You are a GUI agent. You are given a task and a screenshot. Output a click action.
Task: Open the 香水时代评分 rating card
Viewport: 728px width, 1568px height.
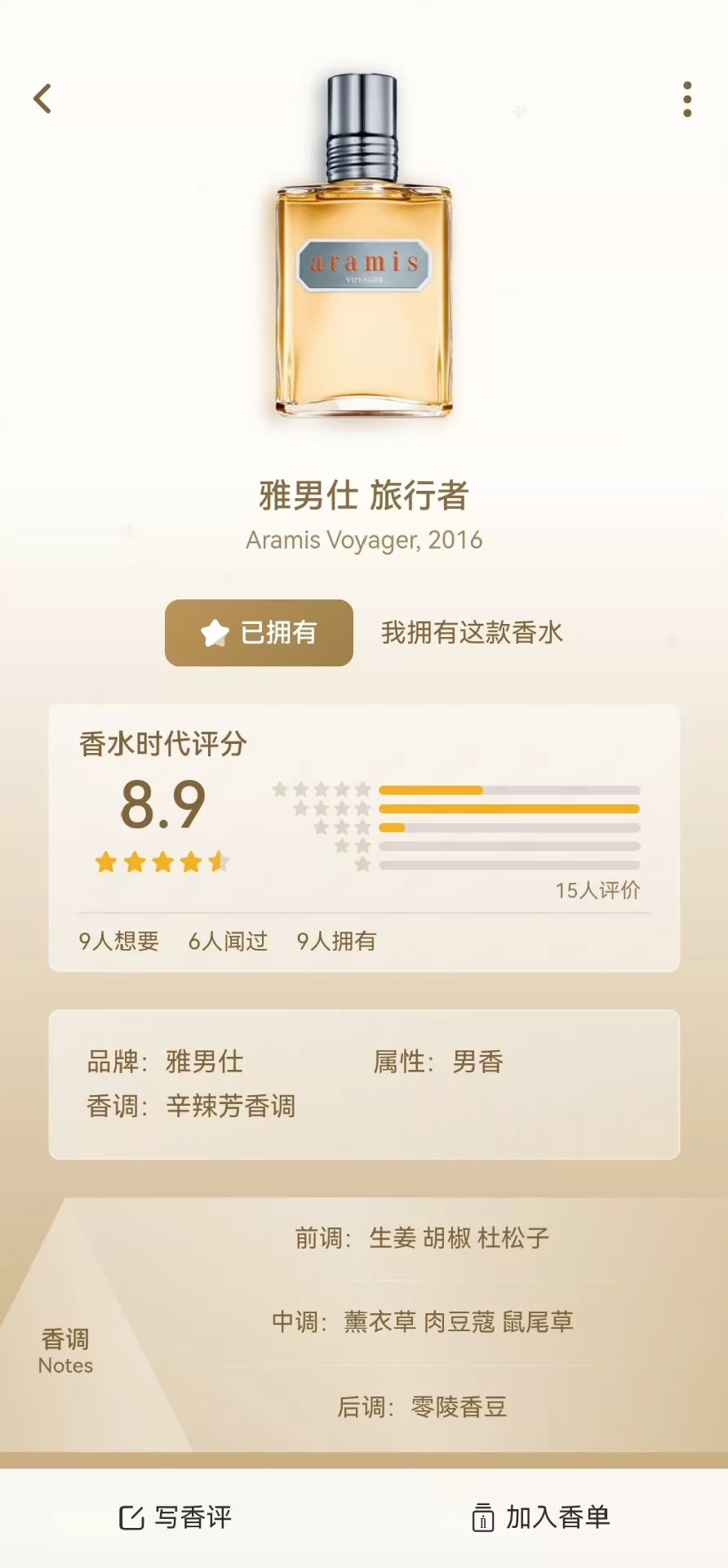[364, 838]
